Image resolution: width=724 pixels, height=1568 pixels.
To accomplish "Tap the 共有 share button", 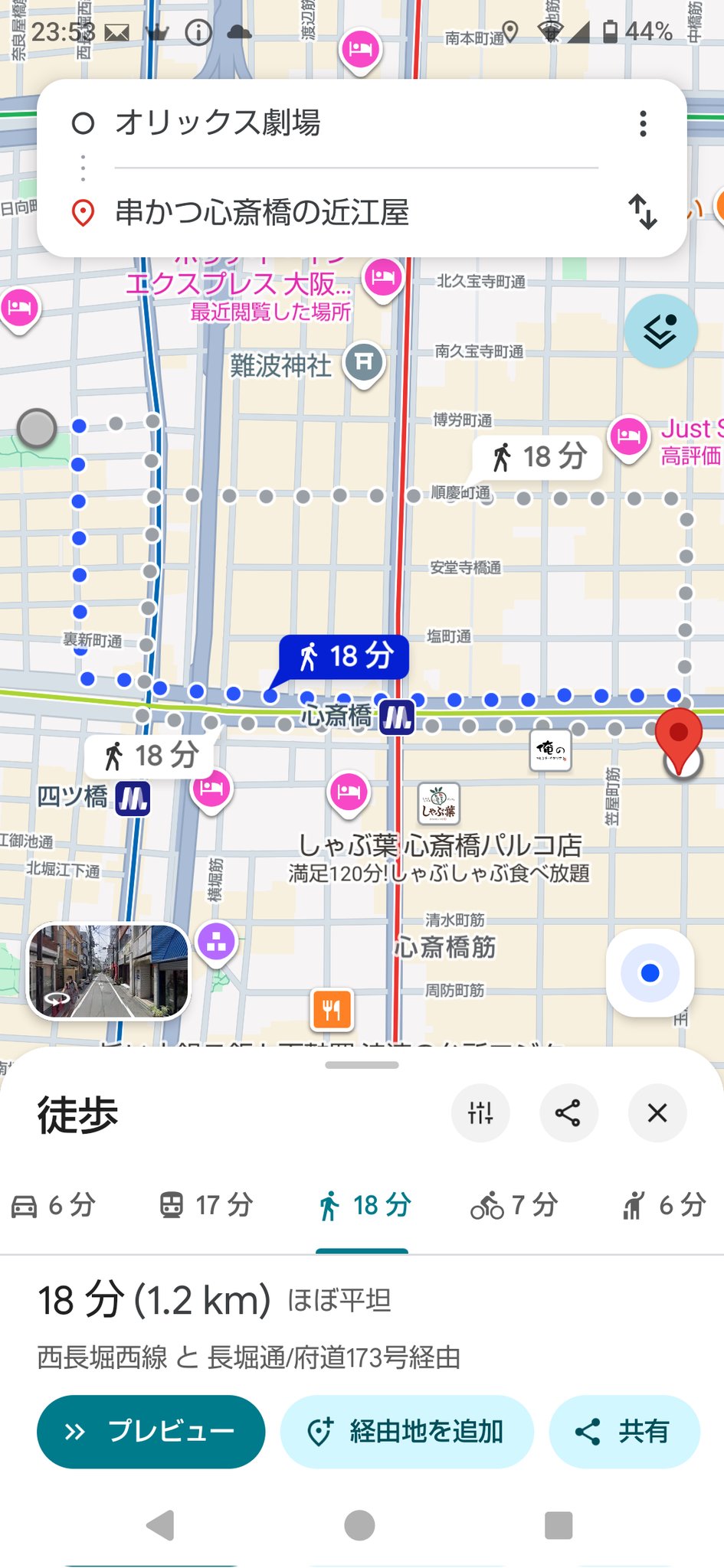I will point(624,1431).
